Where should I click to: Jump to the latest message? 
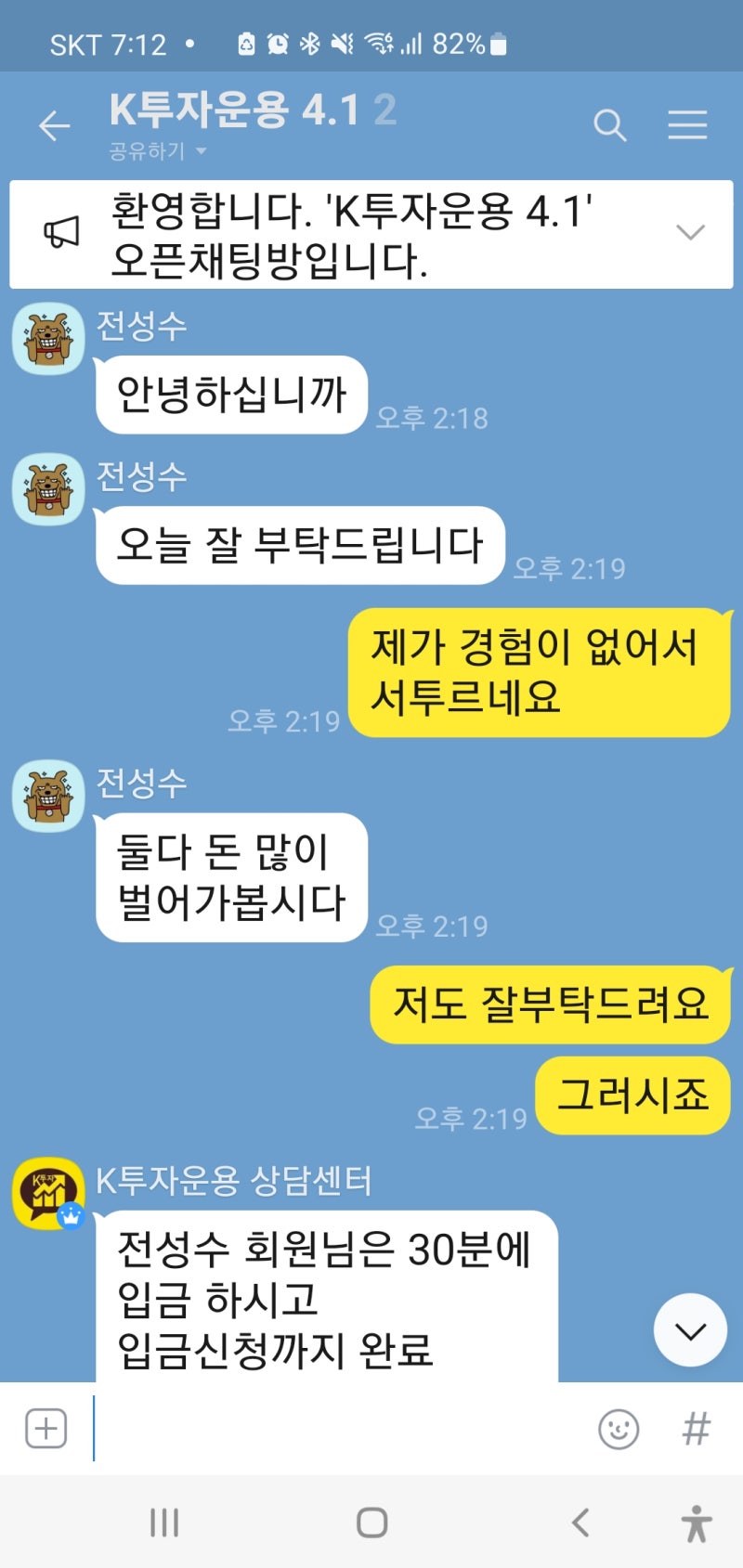click(690, 1329)
